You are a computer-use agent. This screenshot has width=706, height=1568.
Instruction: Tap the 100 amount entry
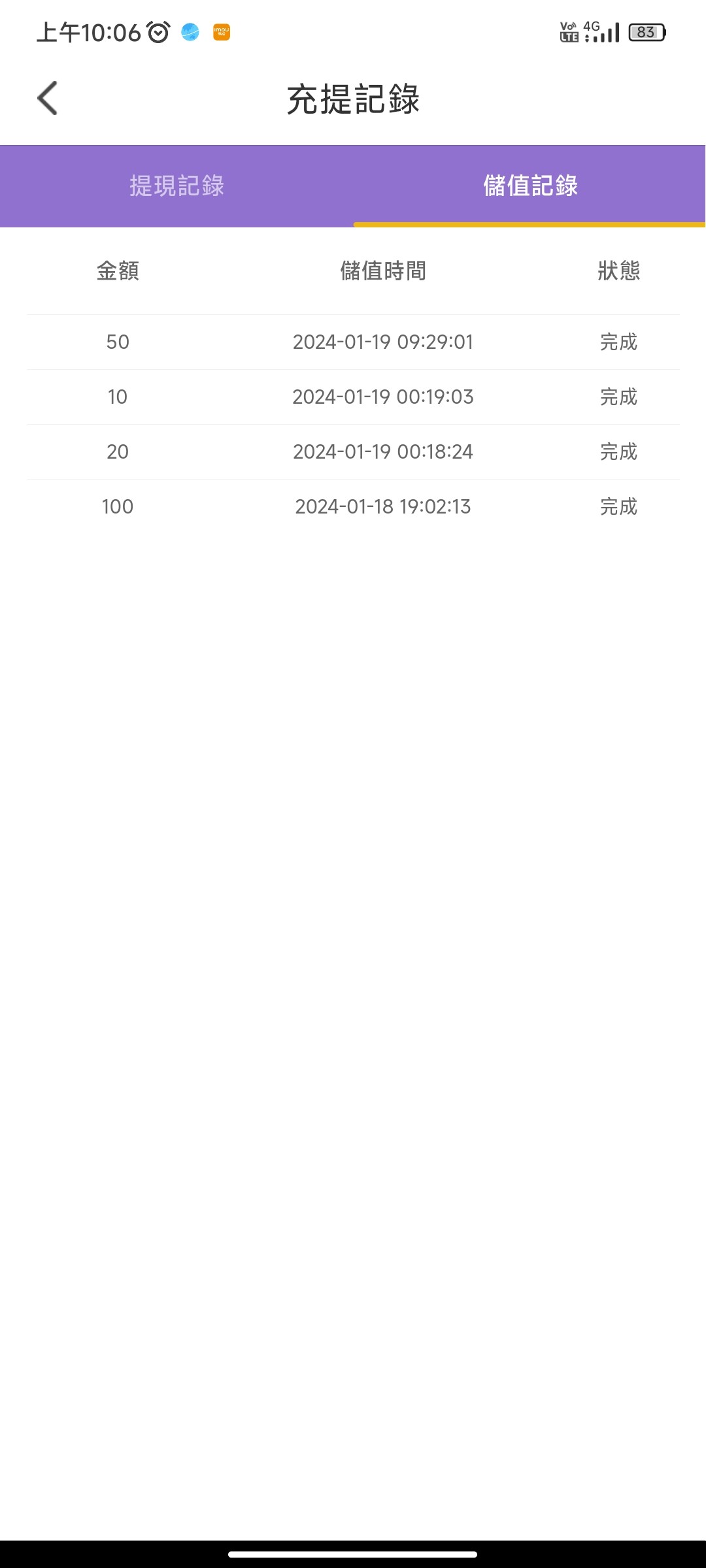(x=118, y=506)
